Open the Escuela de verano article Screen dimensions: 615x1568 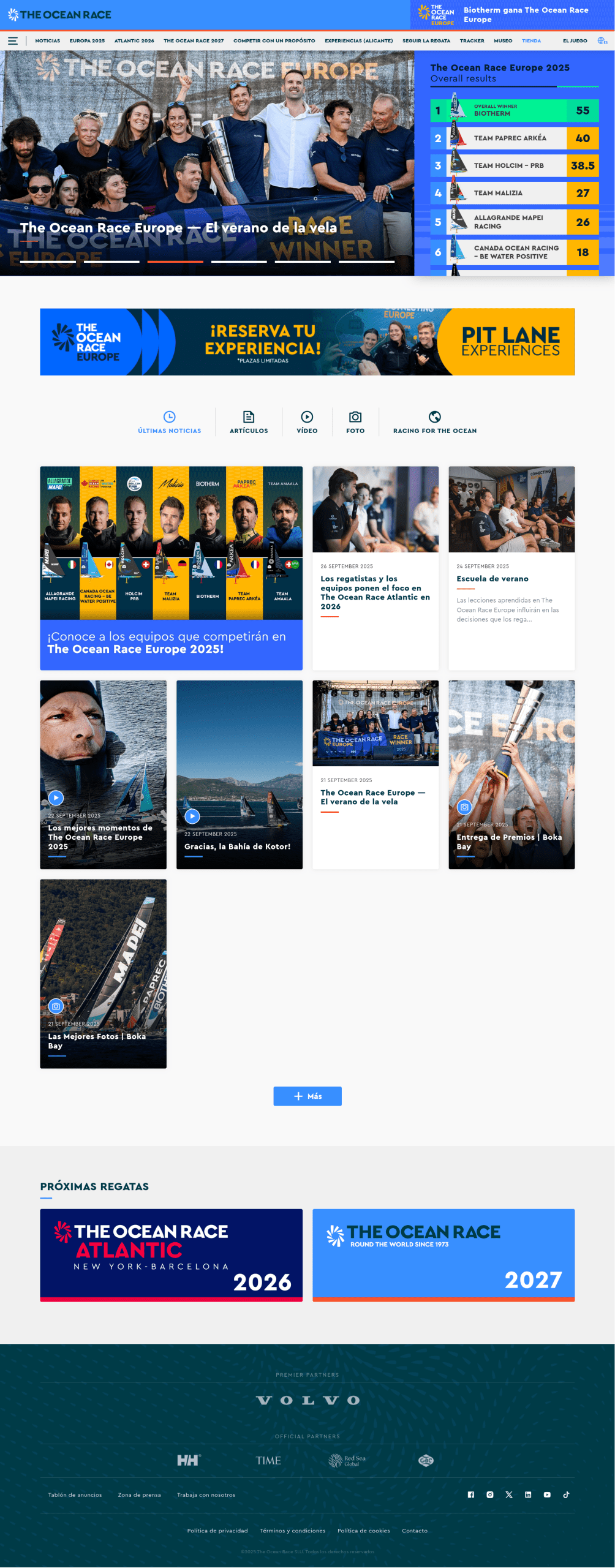(x=492, y=579)
